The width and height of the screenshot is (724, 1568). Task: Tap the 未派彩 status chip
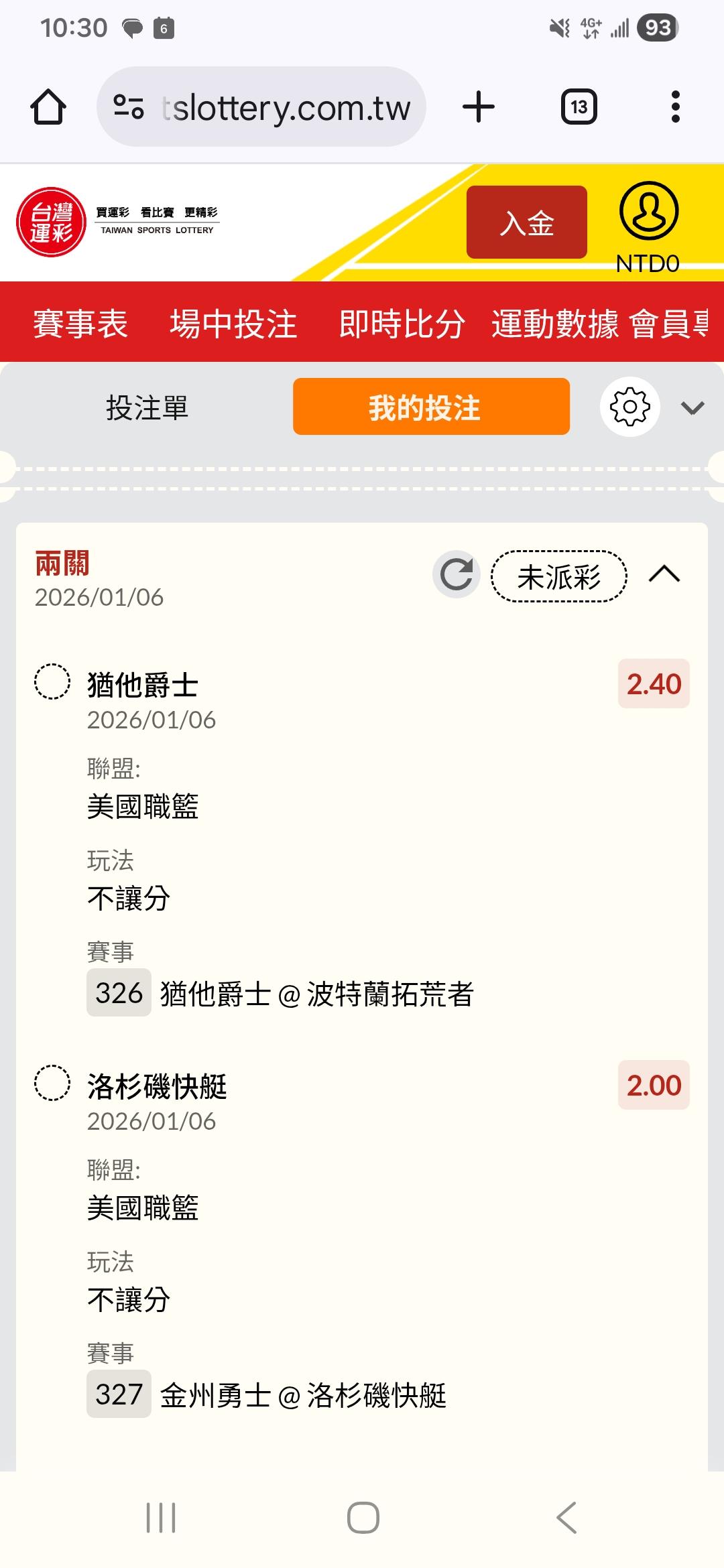click(x=558, y=576)
